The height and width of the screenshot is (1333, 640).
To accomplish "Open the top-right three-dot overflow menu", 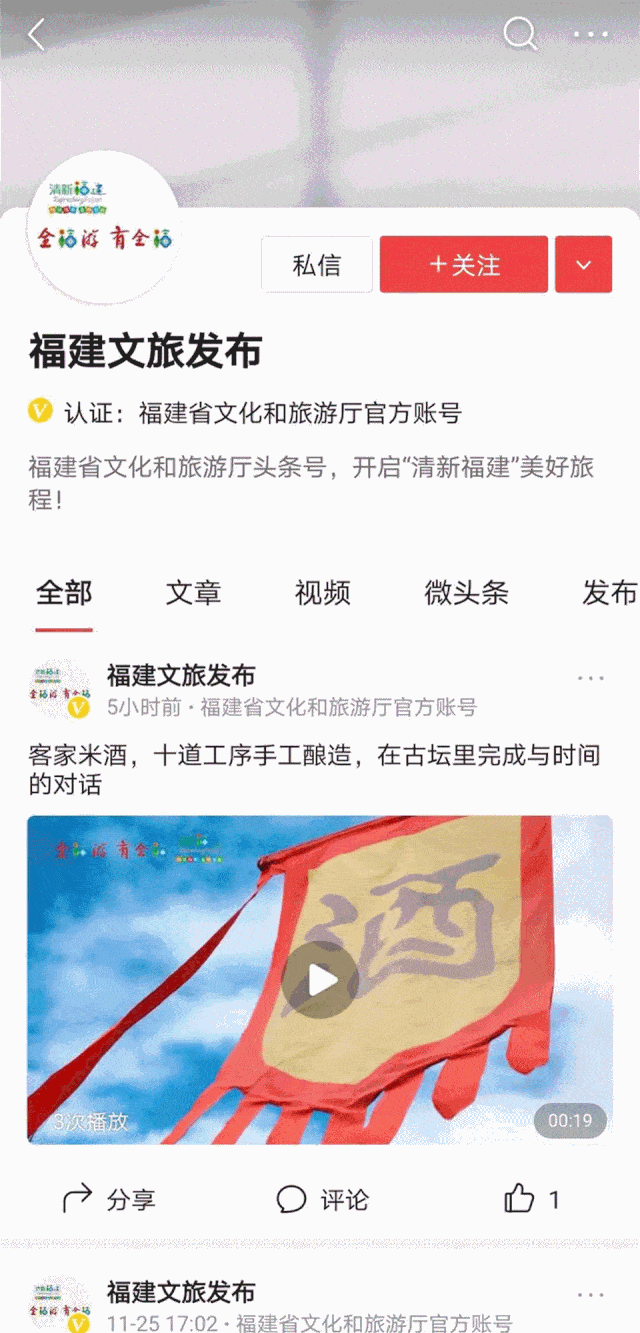I will tap(590, 35).
